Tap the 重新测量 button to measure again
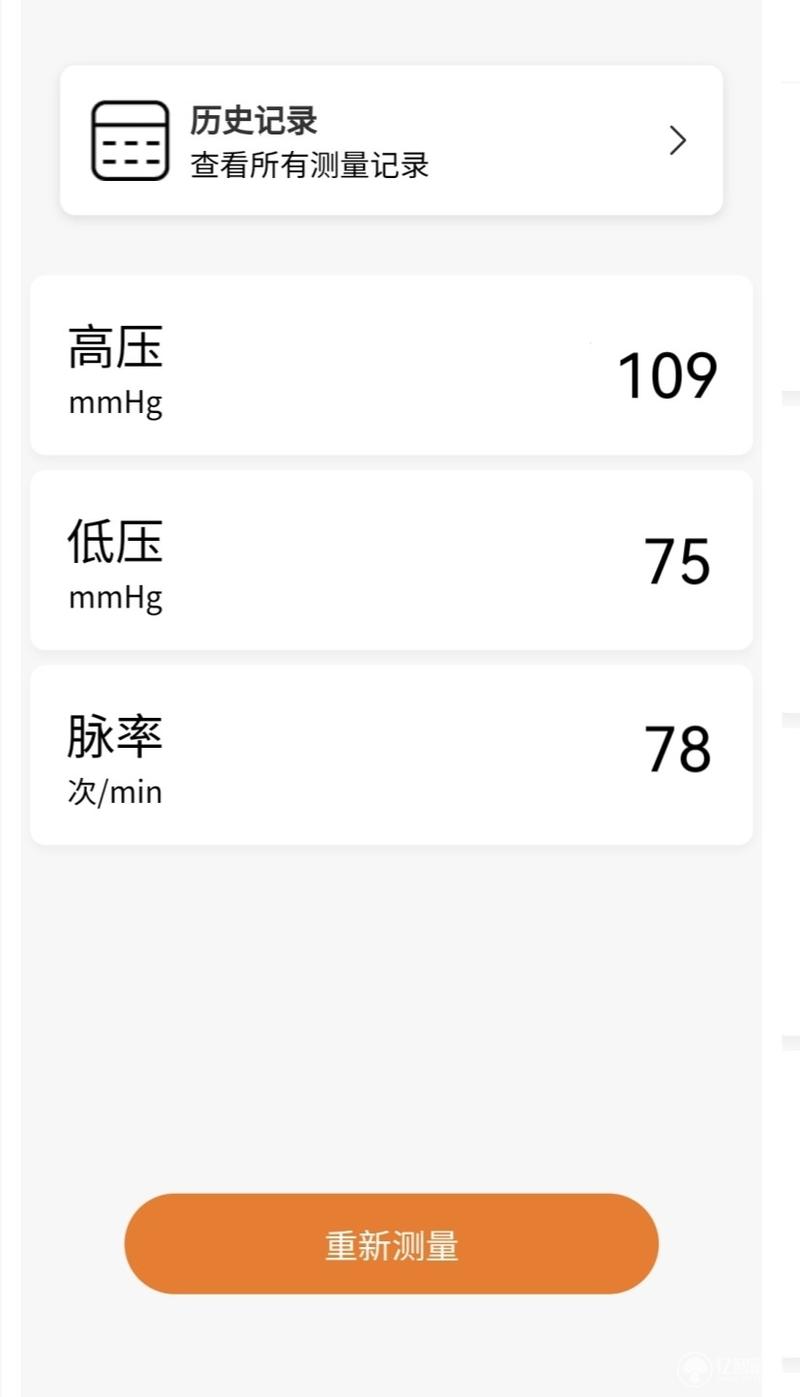 (391, 1244)
